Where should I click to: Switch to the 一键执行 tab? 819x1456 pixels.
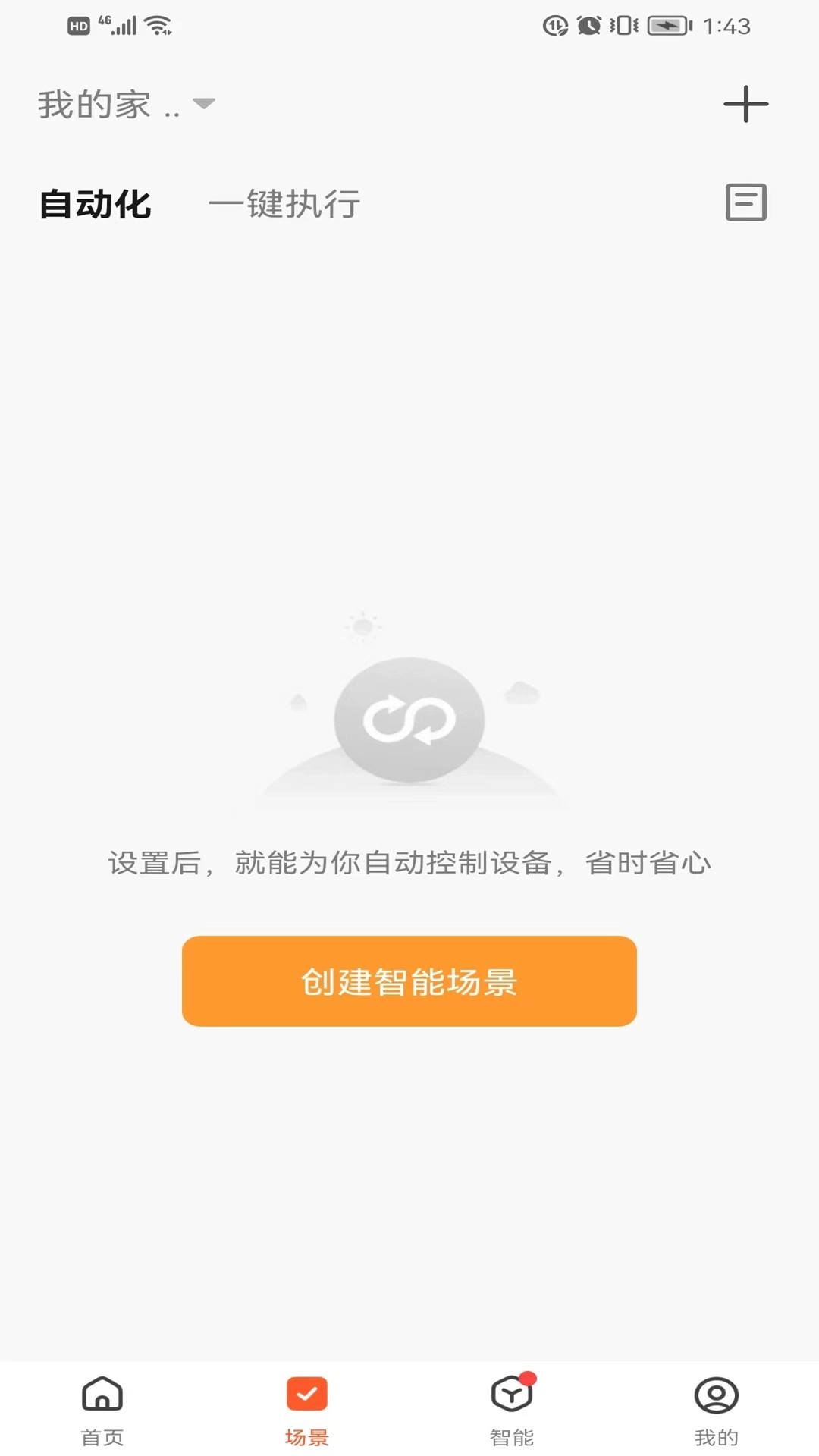(285, 202)
